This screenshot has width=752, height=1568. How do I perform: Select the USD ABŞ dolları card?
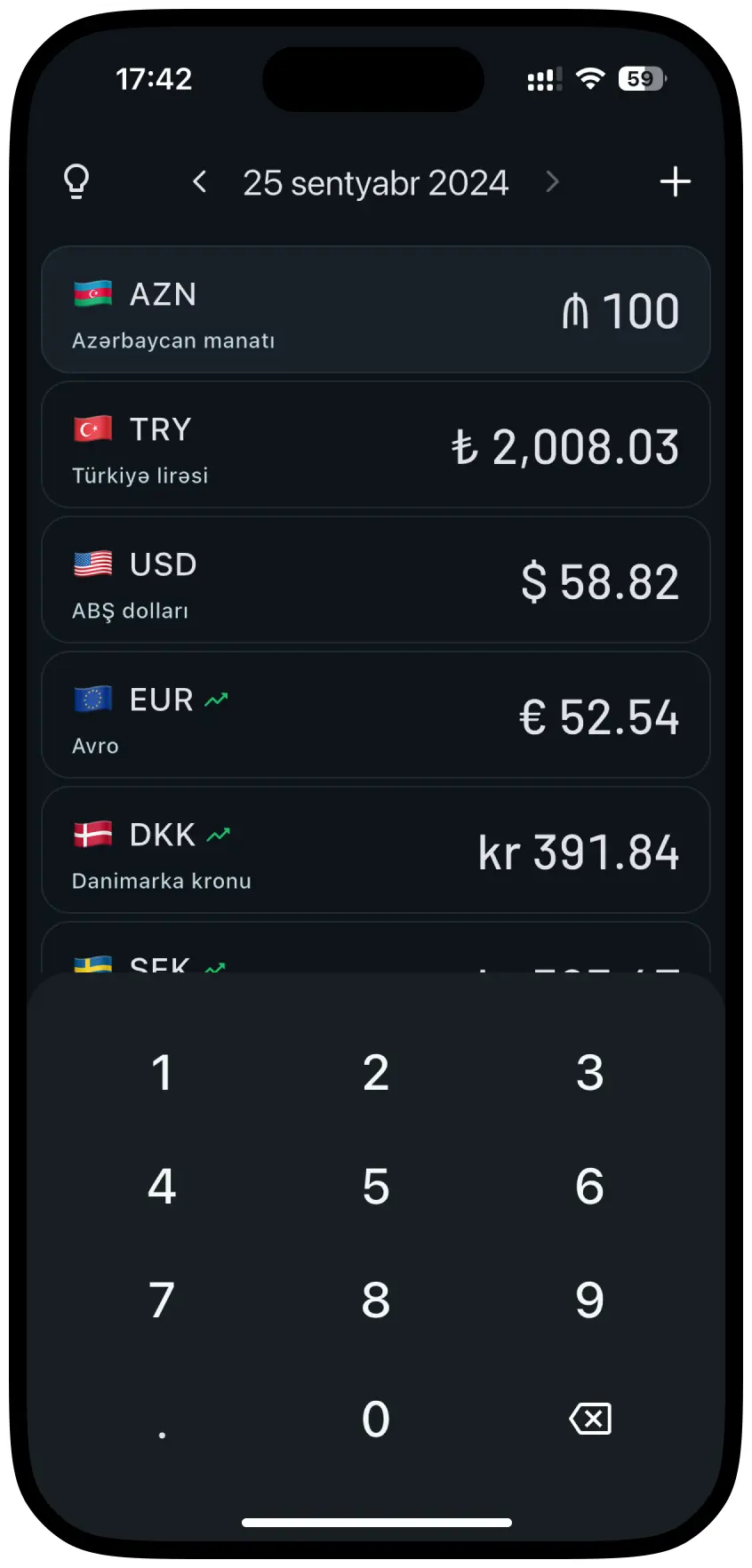coord(375,580)
